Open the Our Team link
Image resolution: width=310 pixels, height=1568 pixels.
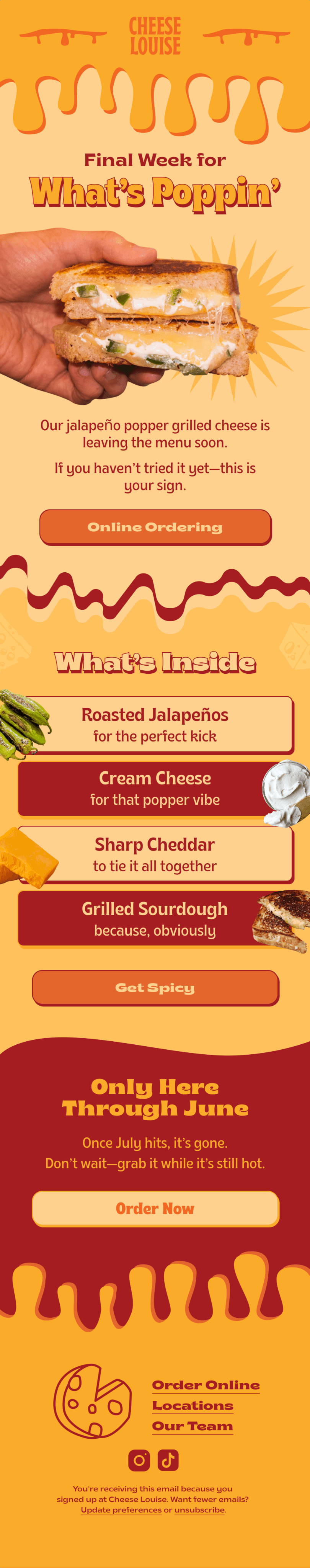click(193, 1426)
